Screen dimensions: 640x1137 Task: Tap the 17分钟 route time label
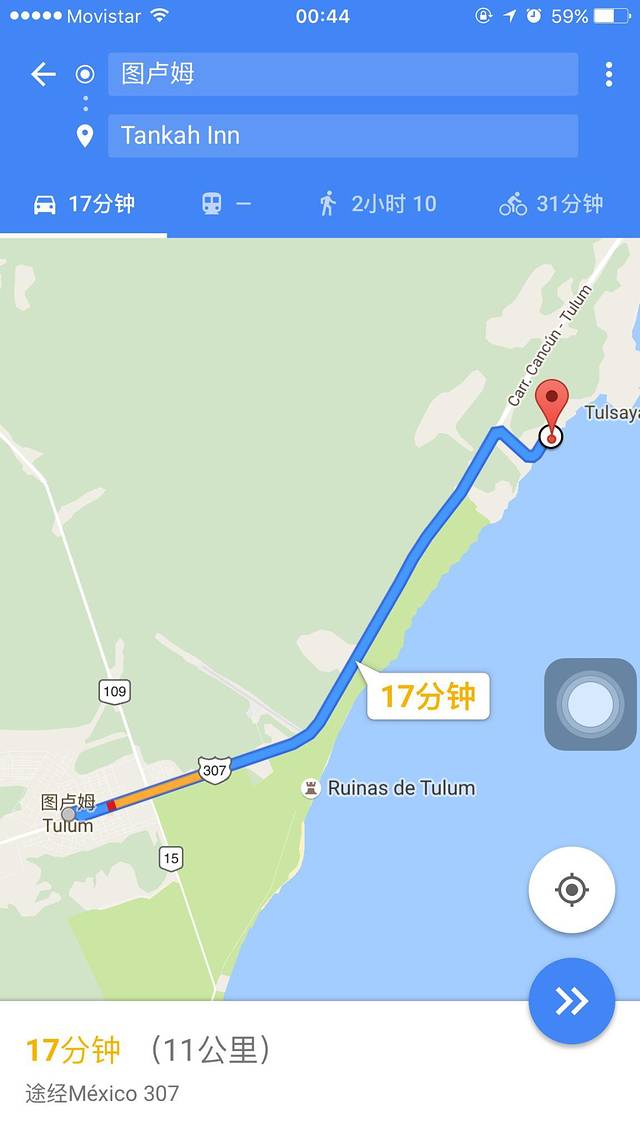[428, 696]
